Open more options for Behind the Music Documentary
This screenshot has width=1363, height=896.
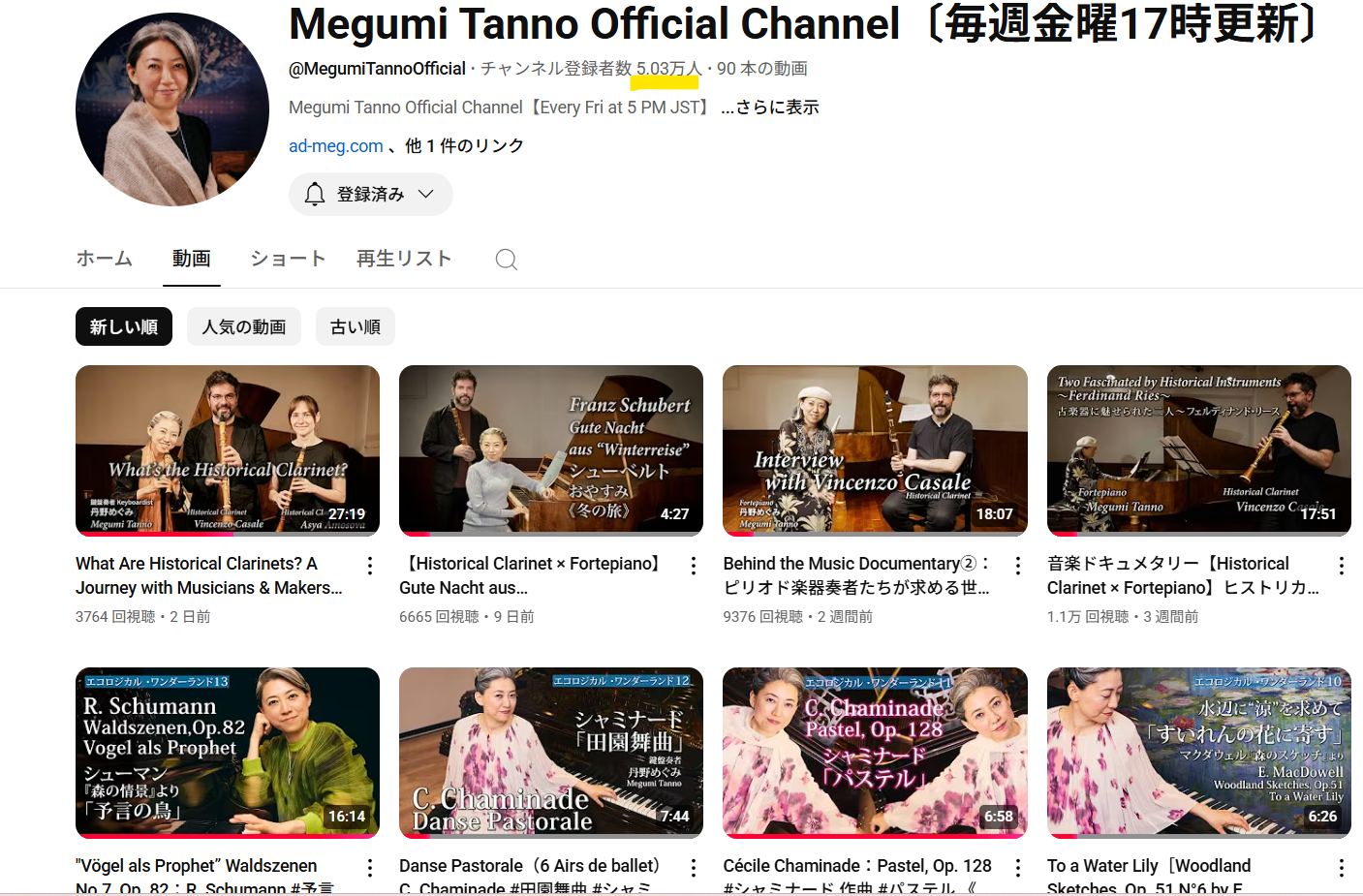click(1017, 566)
